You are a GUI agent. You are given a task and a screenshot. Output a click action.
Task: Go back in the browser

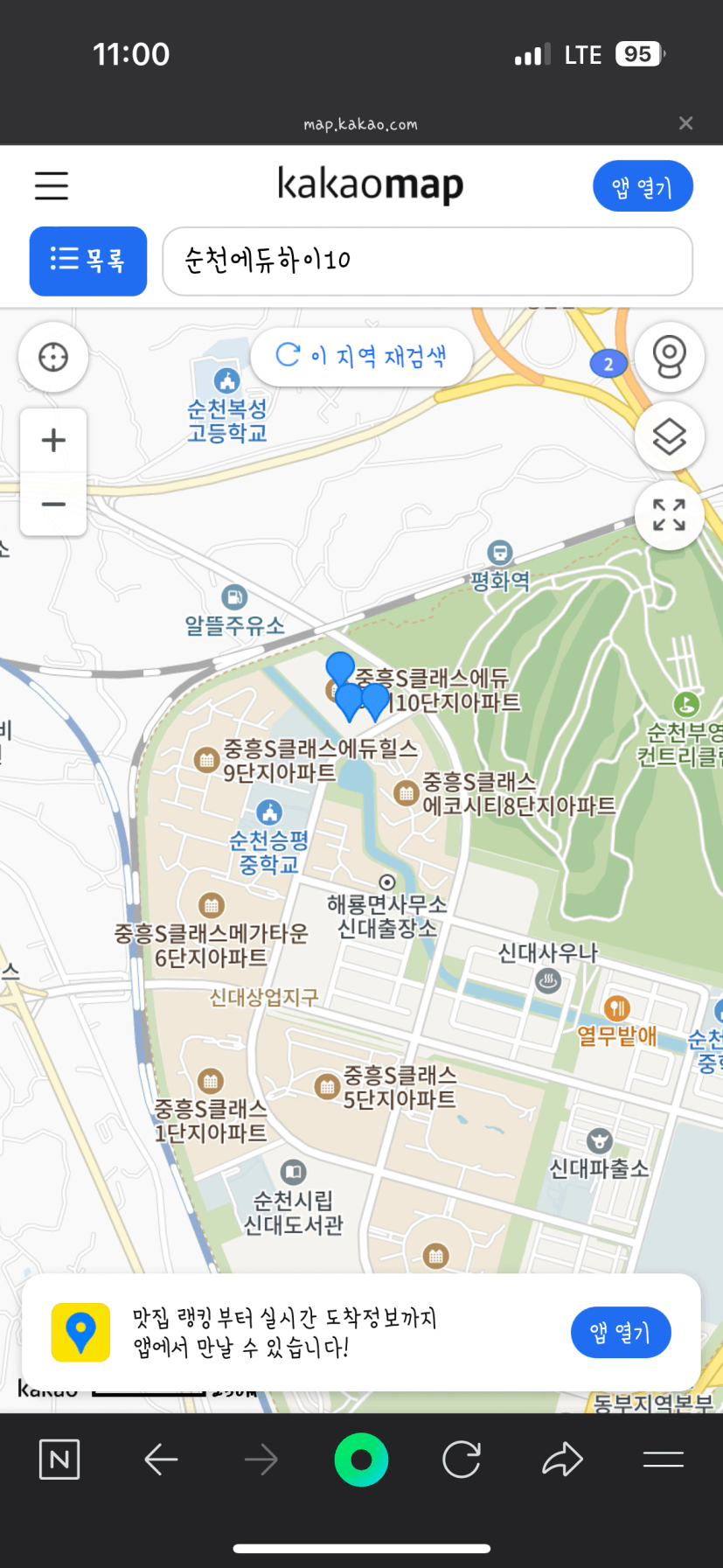pyautogui.click(x=161, y=1460)
